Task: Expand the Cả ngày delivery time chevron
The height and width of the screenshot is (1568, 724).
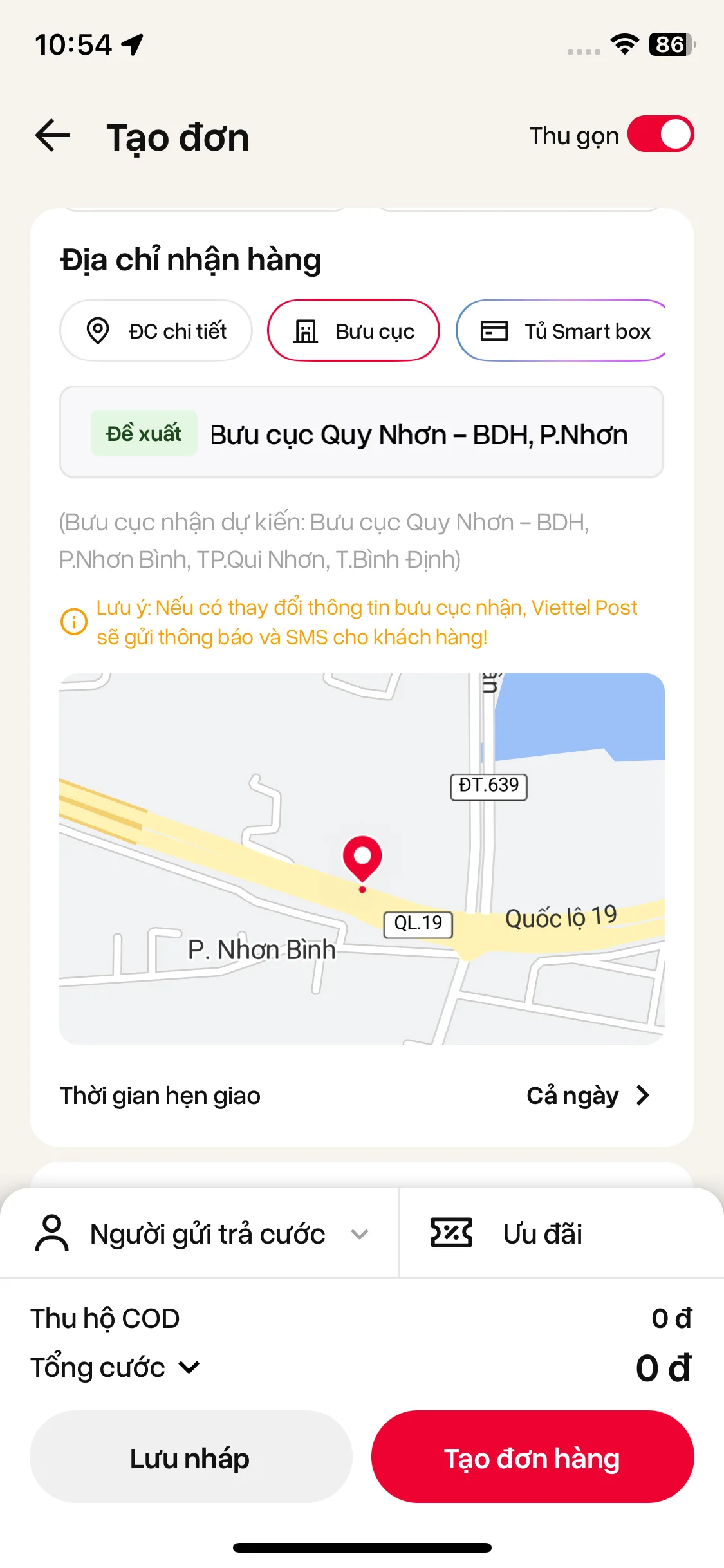Action: tap(642, 1095)
